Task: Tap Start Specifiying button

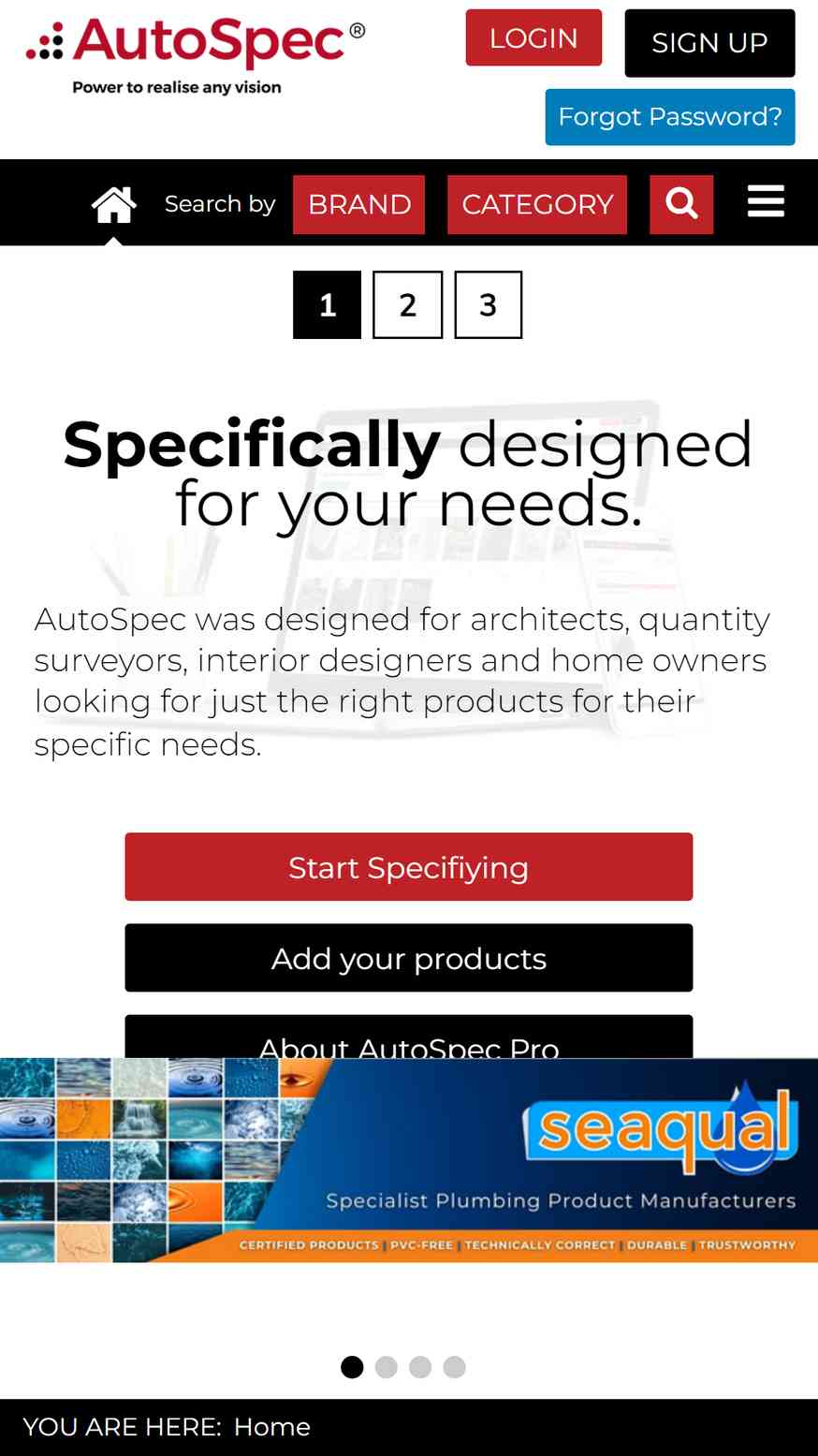Action: [409, 867]
